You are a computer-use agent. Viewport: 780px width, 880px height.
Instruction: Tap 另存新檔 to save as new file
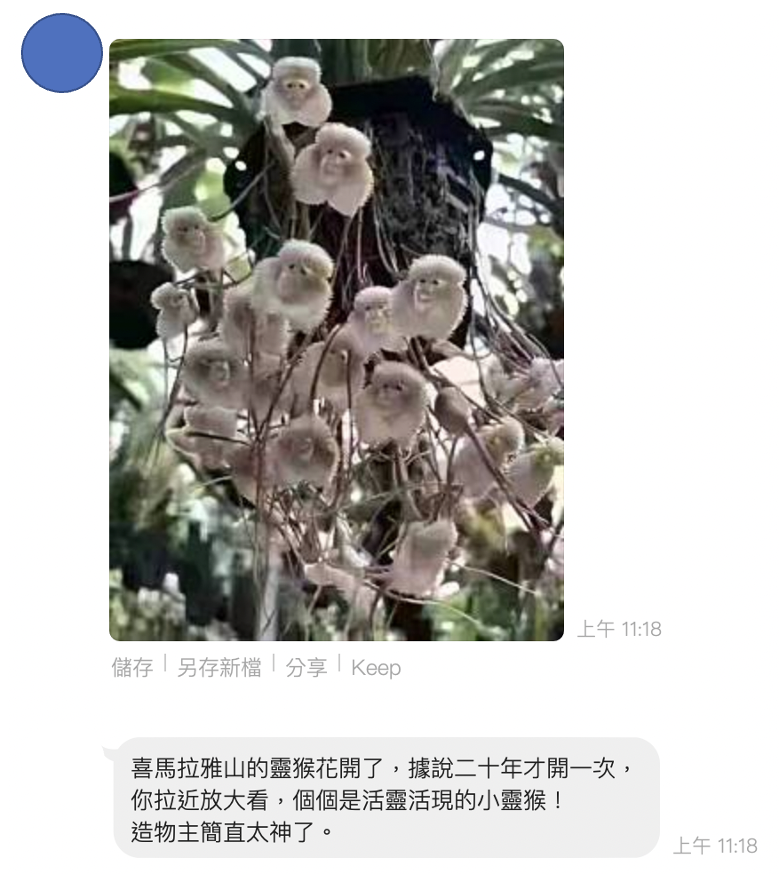coord(219,667)
